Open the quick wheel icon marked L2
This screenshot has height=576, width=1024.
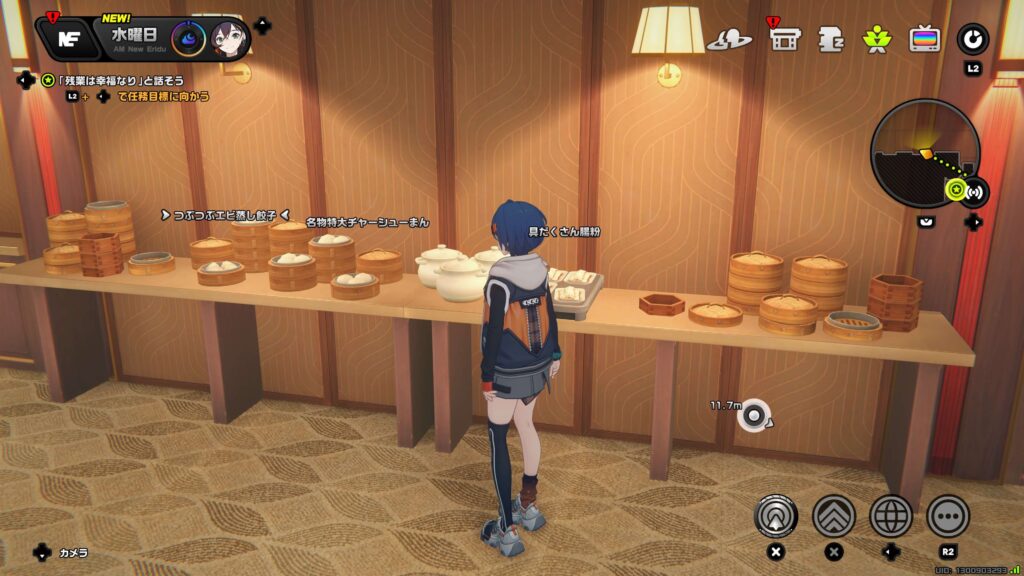pyautogui.click(x=972, y=39)
